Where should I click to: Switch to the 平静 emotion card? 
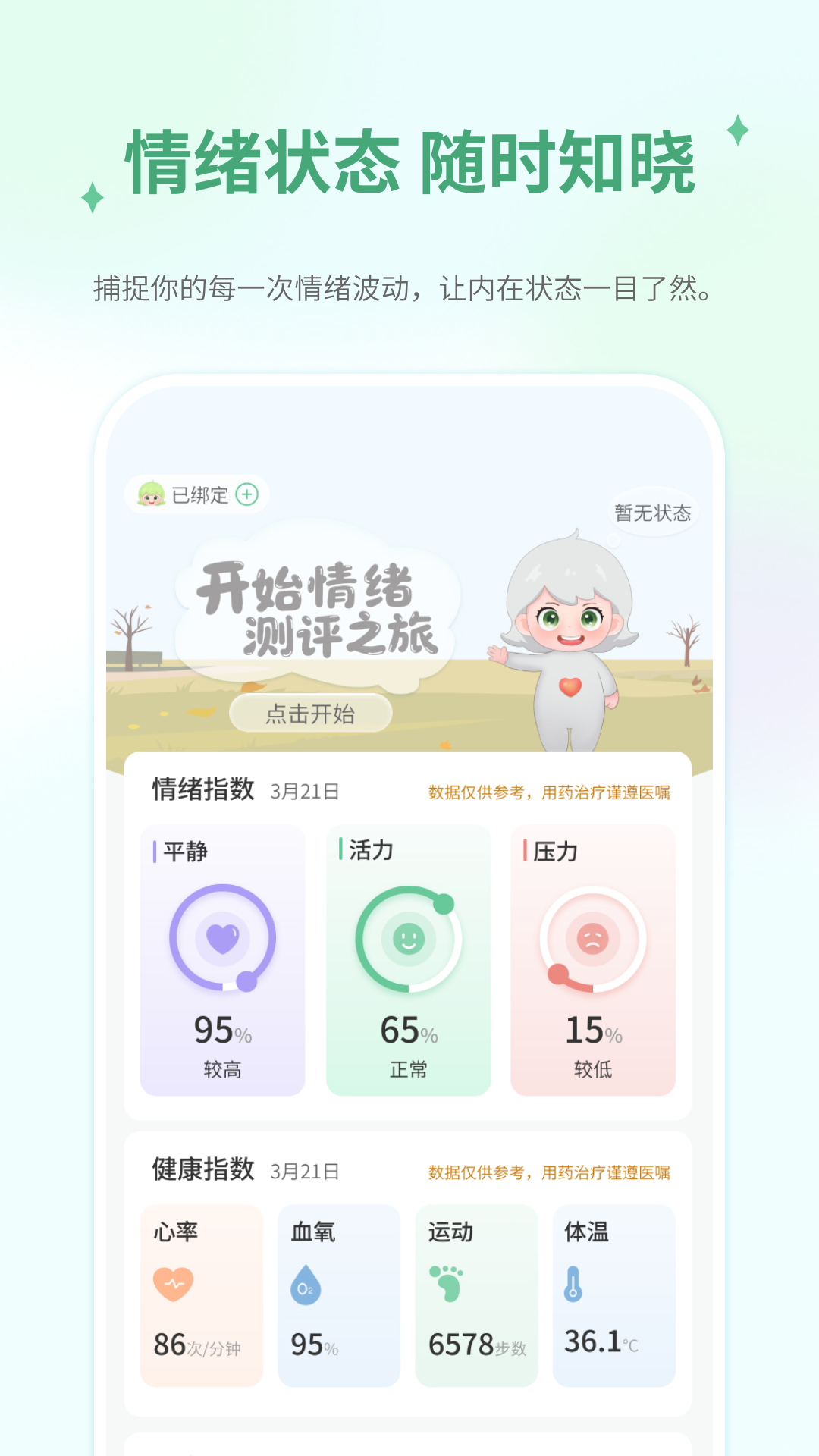coord(224,959)
